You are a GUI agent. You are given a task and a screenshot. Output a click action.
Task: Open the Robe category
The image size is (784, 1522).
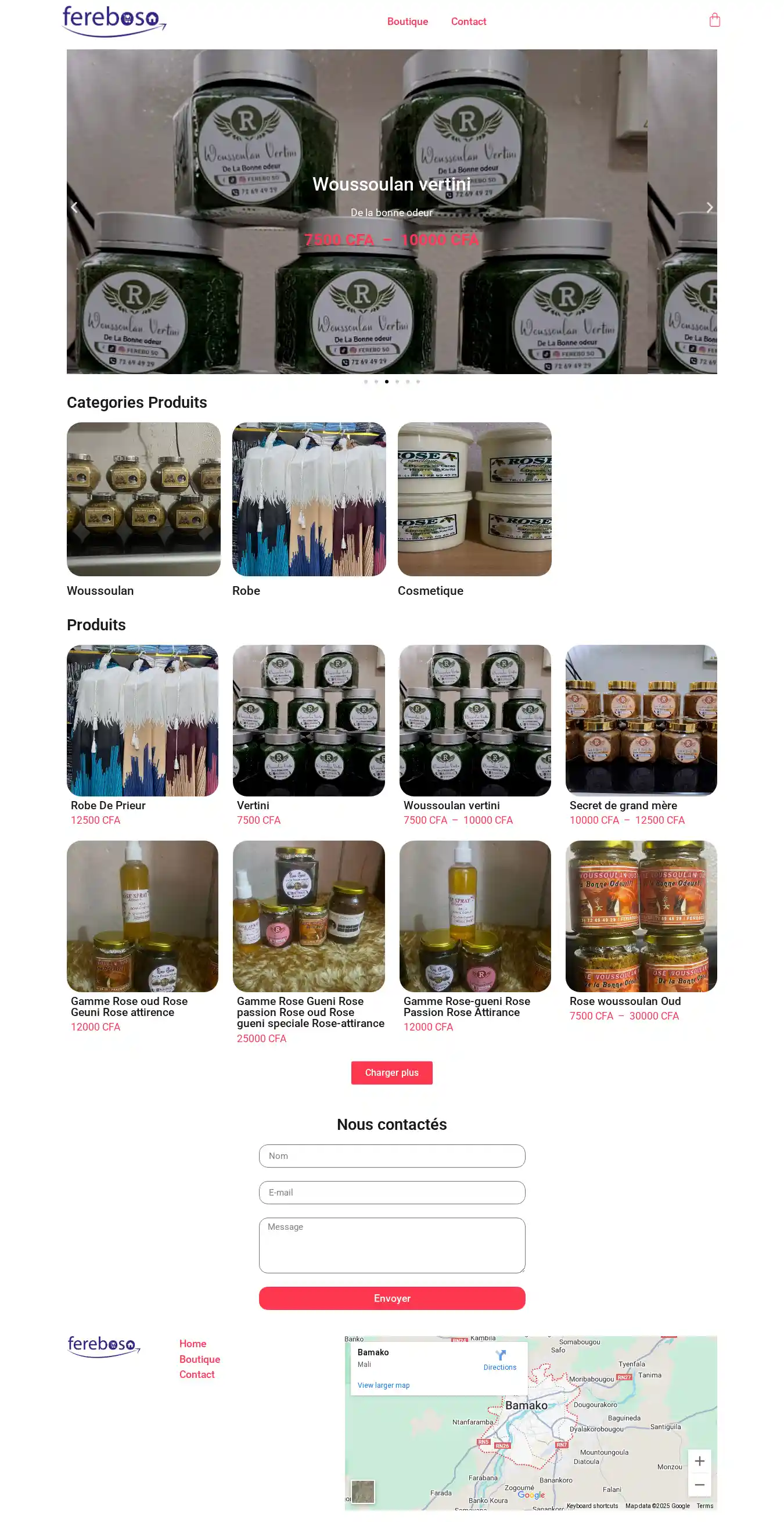pyautogui.click(x=309, y=499)
